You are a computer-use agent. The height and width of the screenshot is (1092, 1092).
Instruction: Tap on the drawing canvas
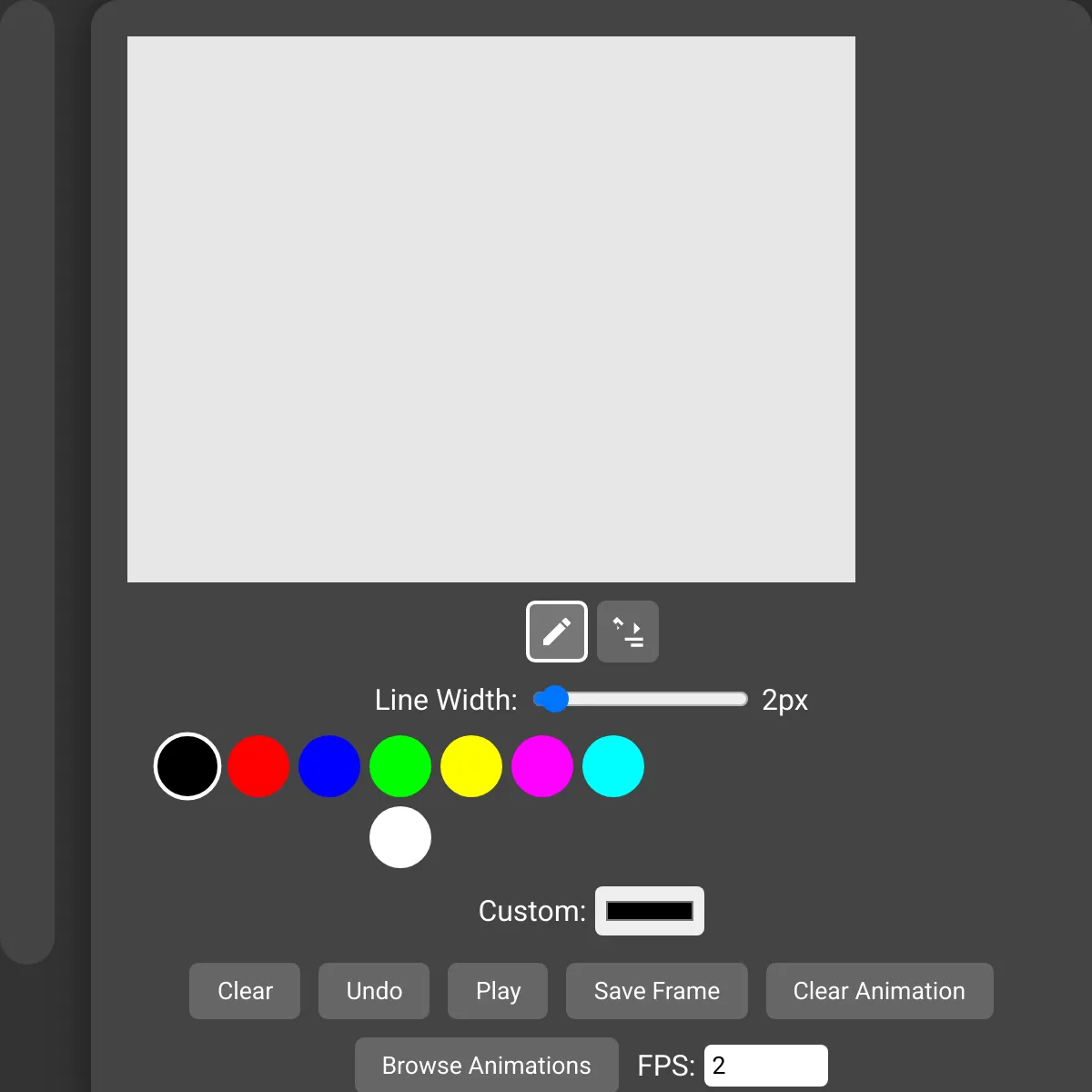click(491, 309)
